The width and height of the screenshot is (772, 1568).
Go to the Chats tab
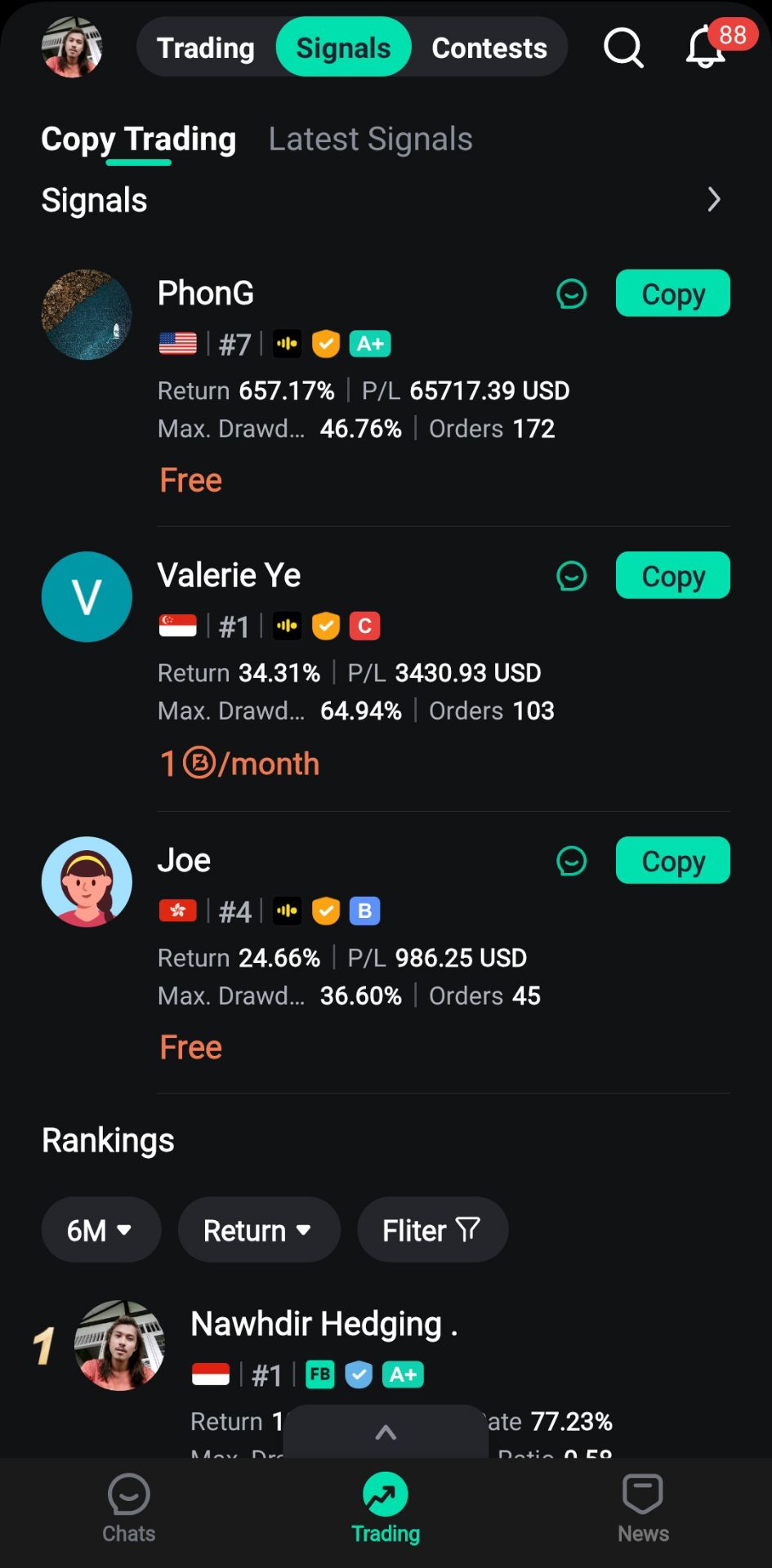[x=129, y=1508]
